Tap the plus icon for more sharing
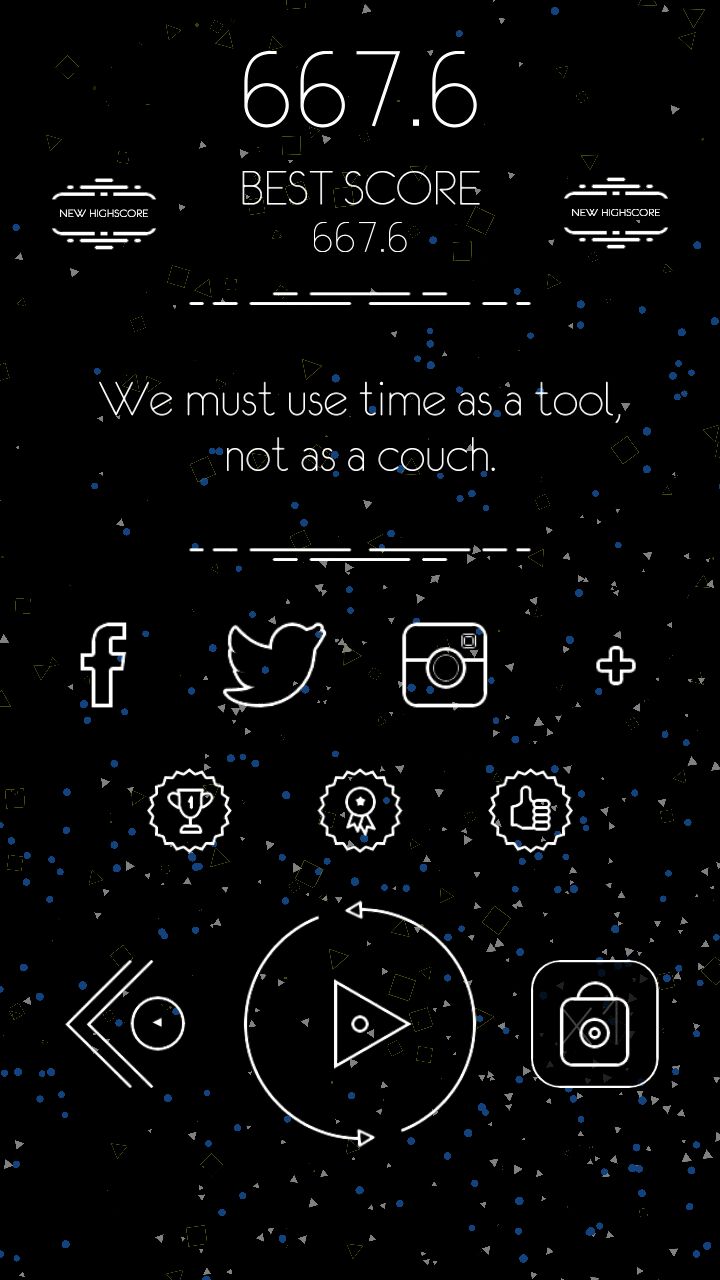Image resolution: width=720 pixels, height=1280 pixels. [x=615, y=666]
